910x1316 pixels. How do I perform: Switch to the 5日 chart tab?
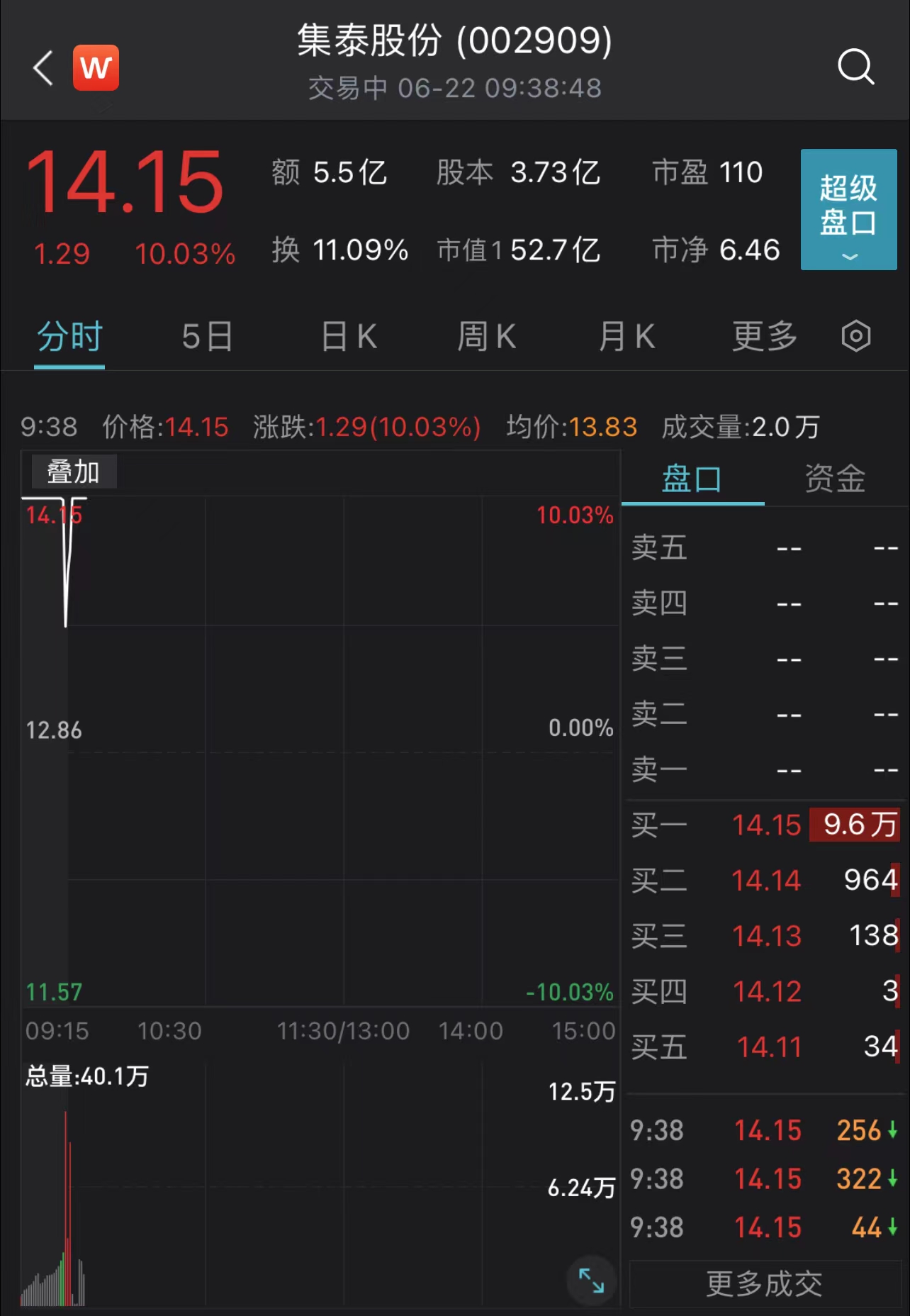[207, 337]
